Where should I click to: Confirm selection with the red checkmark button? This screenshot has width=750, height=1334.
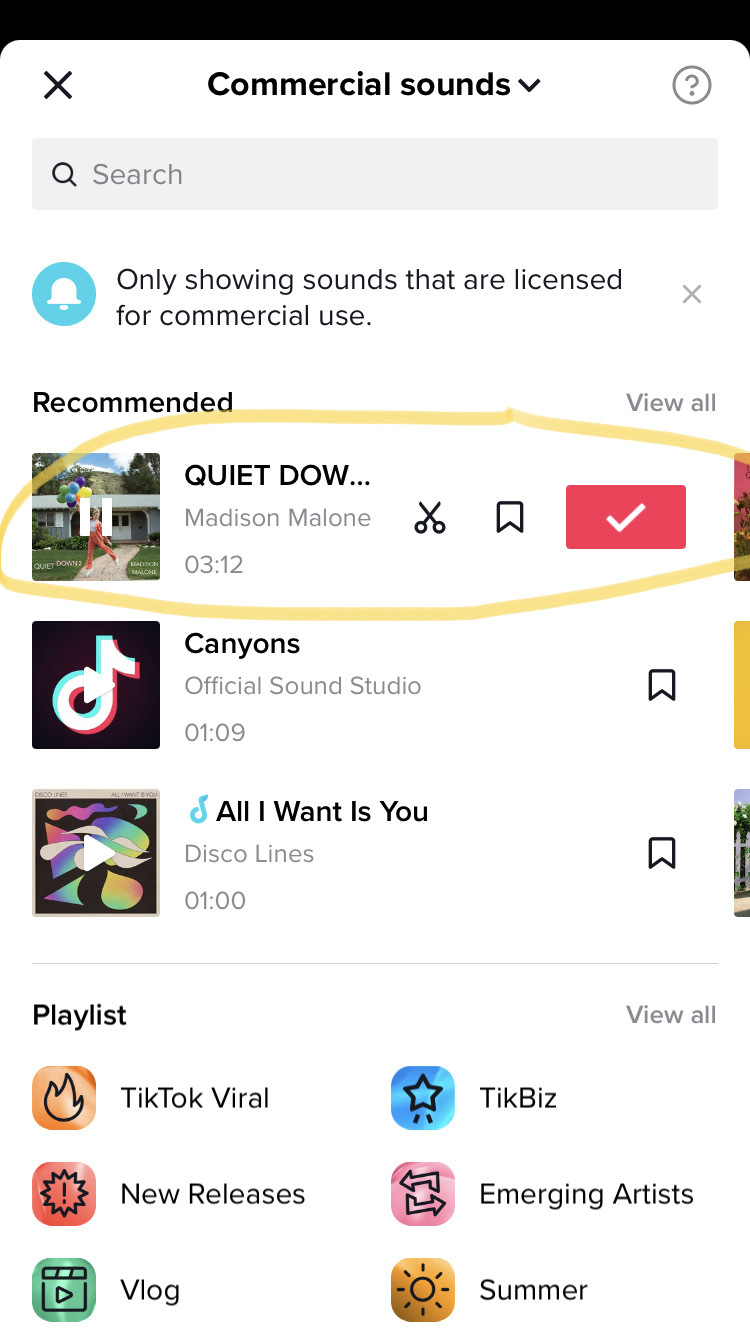625,517
